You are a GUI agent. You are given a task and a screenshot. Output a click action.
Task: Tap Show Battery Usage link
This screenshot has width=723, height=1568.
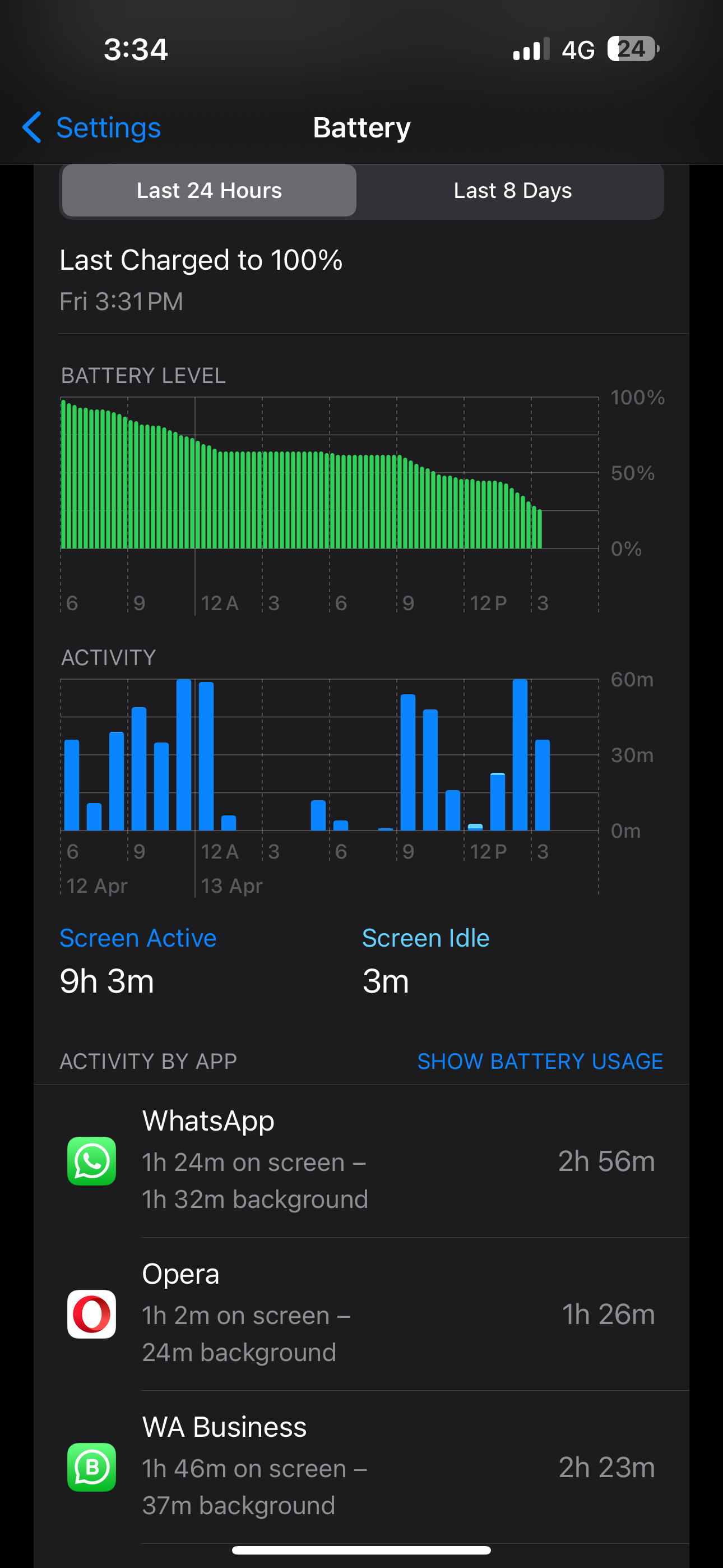(x=540, y=1061)
